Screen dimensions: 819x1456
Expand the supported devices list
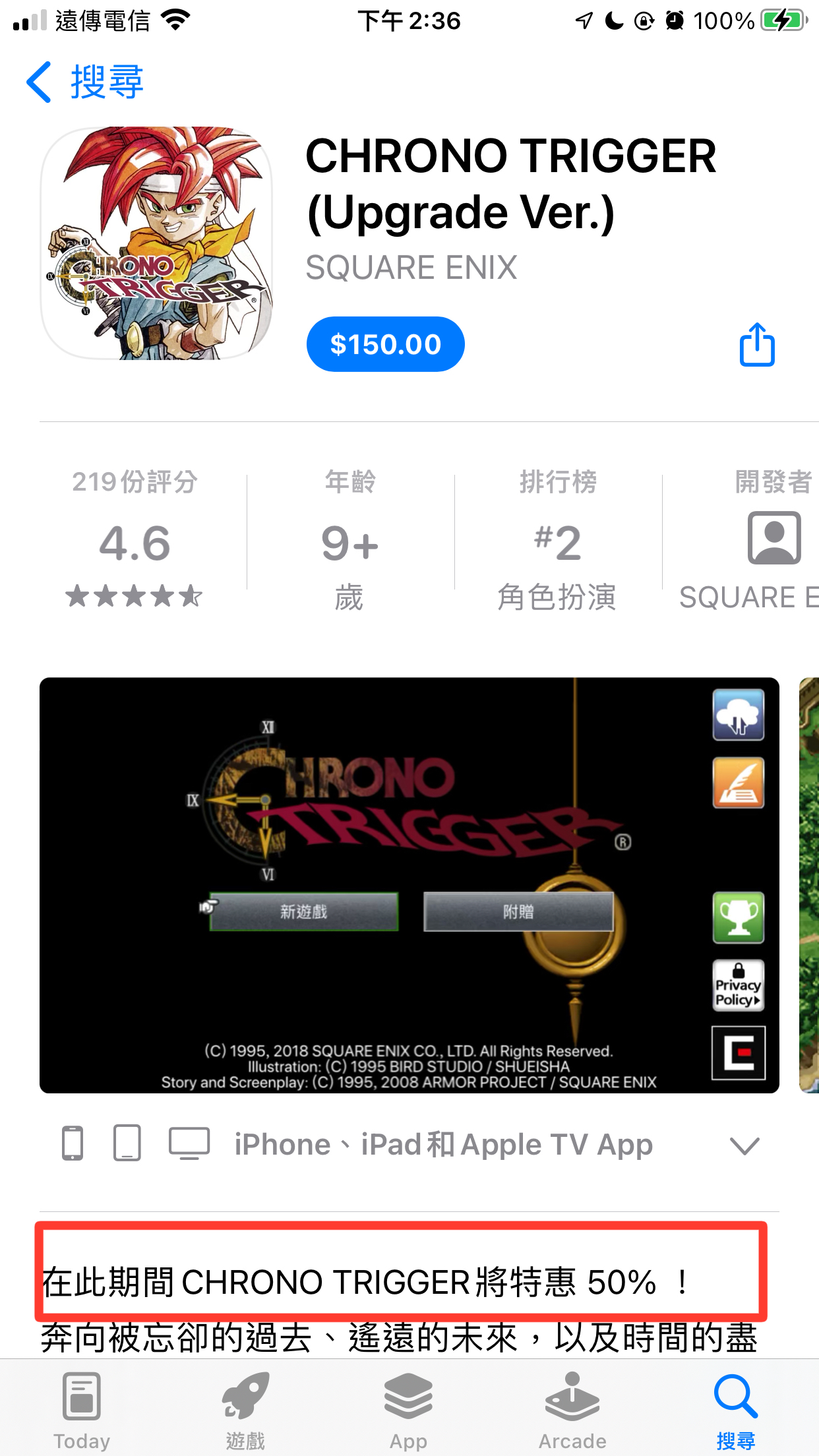tap(744, 1145)
